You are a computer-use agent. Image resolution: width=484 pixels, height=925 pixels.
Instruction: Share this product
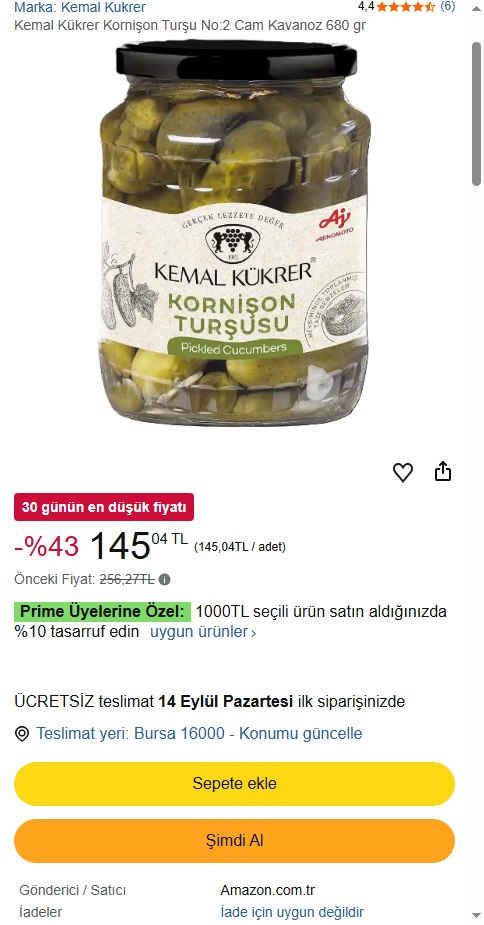coord(443,472)
